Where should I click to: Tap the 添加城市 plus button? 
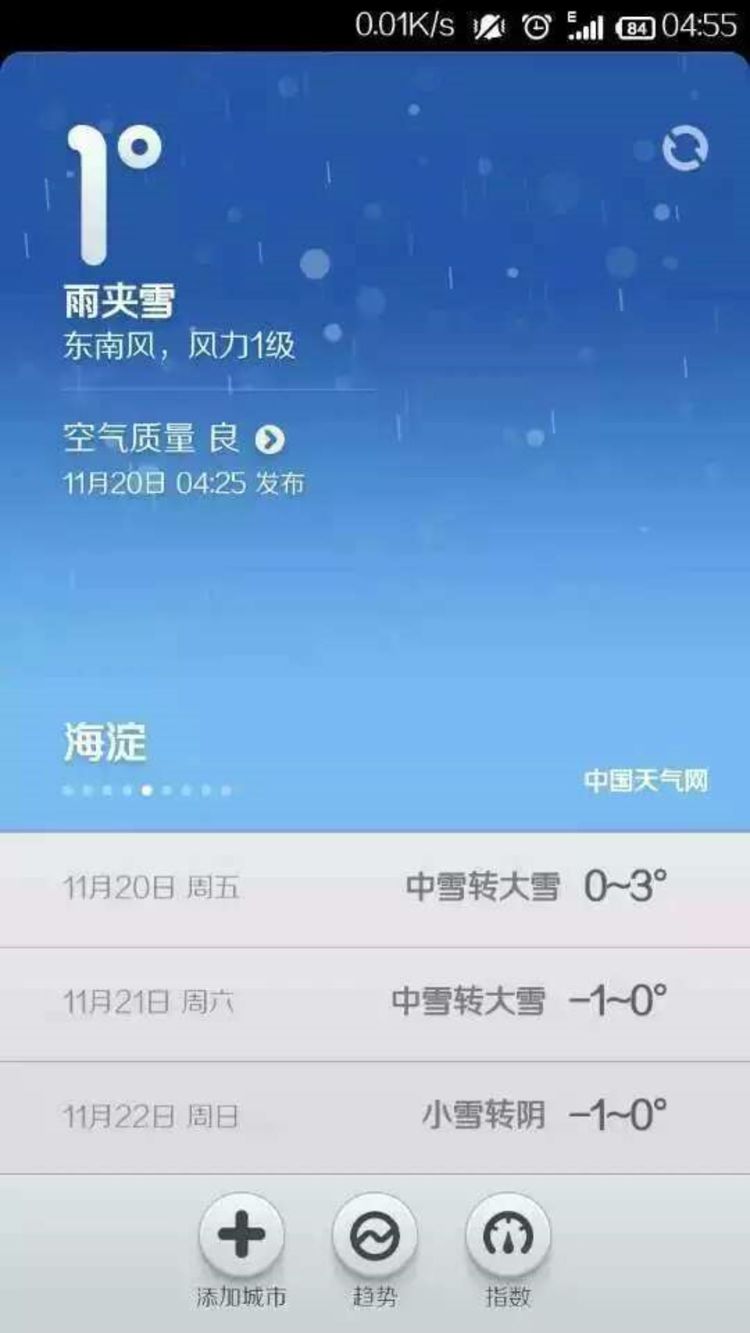point(241,1236)
